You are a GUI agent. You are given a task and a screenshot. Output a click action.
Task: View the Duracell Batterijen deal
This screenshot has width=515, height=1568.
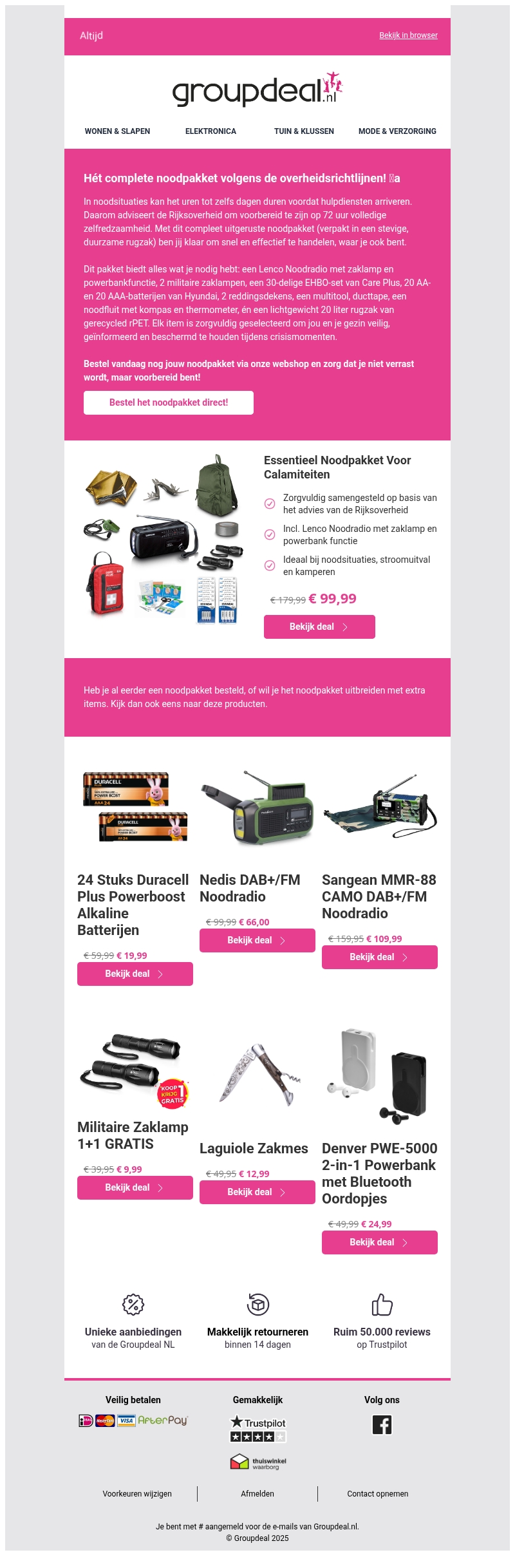[x=135, y=974]
